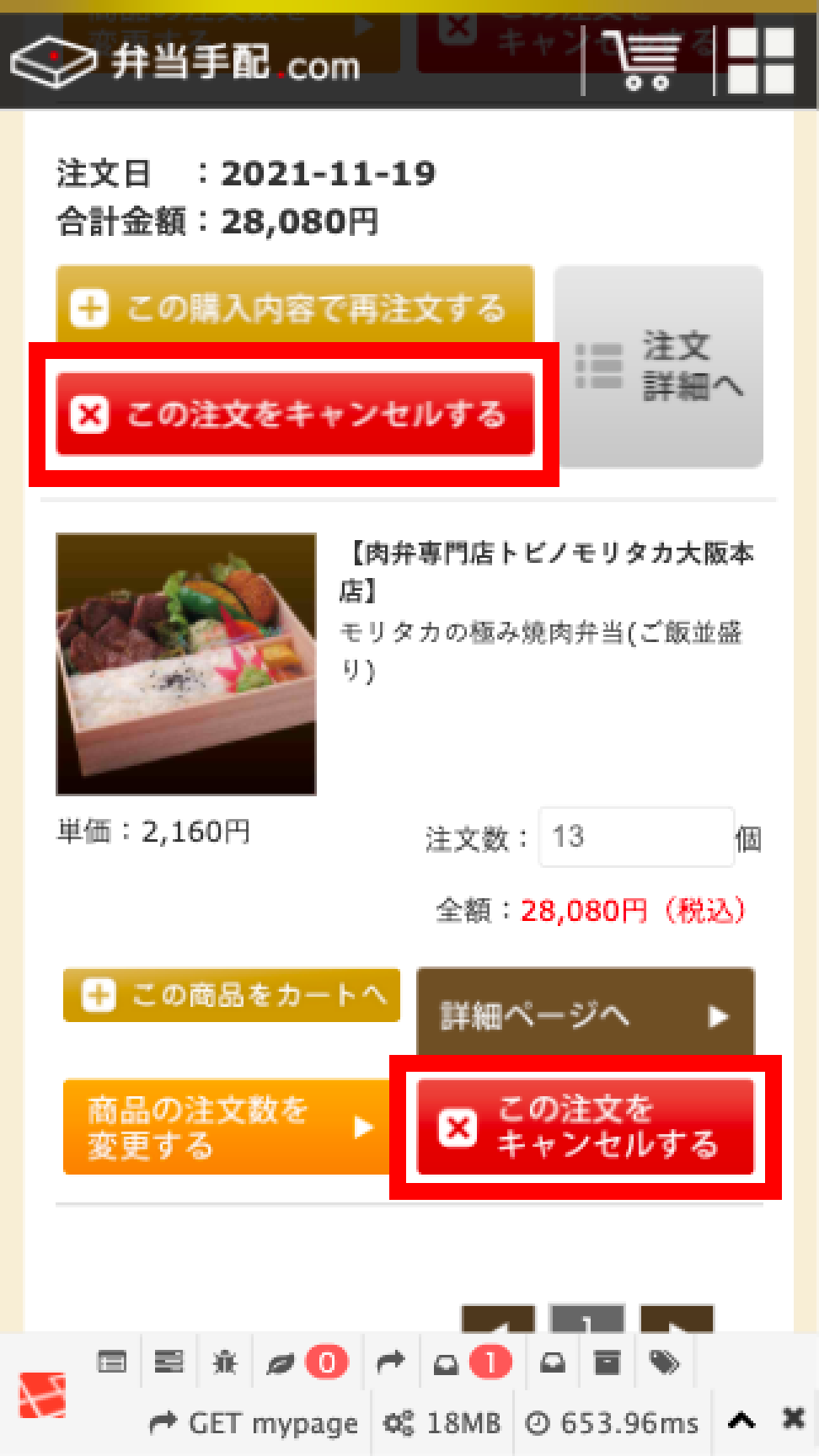Viewport: 819px width, 1456px height.
Task: Tap 商品の注文数を変更する
Action: coord(223,1127)
